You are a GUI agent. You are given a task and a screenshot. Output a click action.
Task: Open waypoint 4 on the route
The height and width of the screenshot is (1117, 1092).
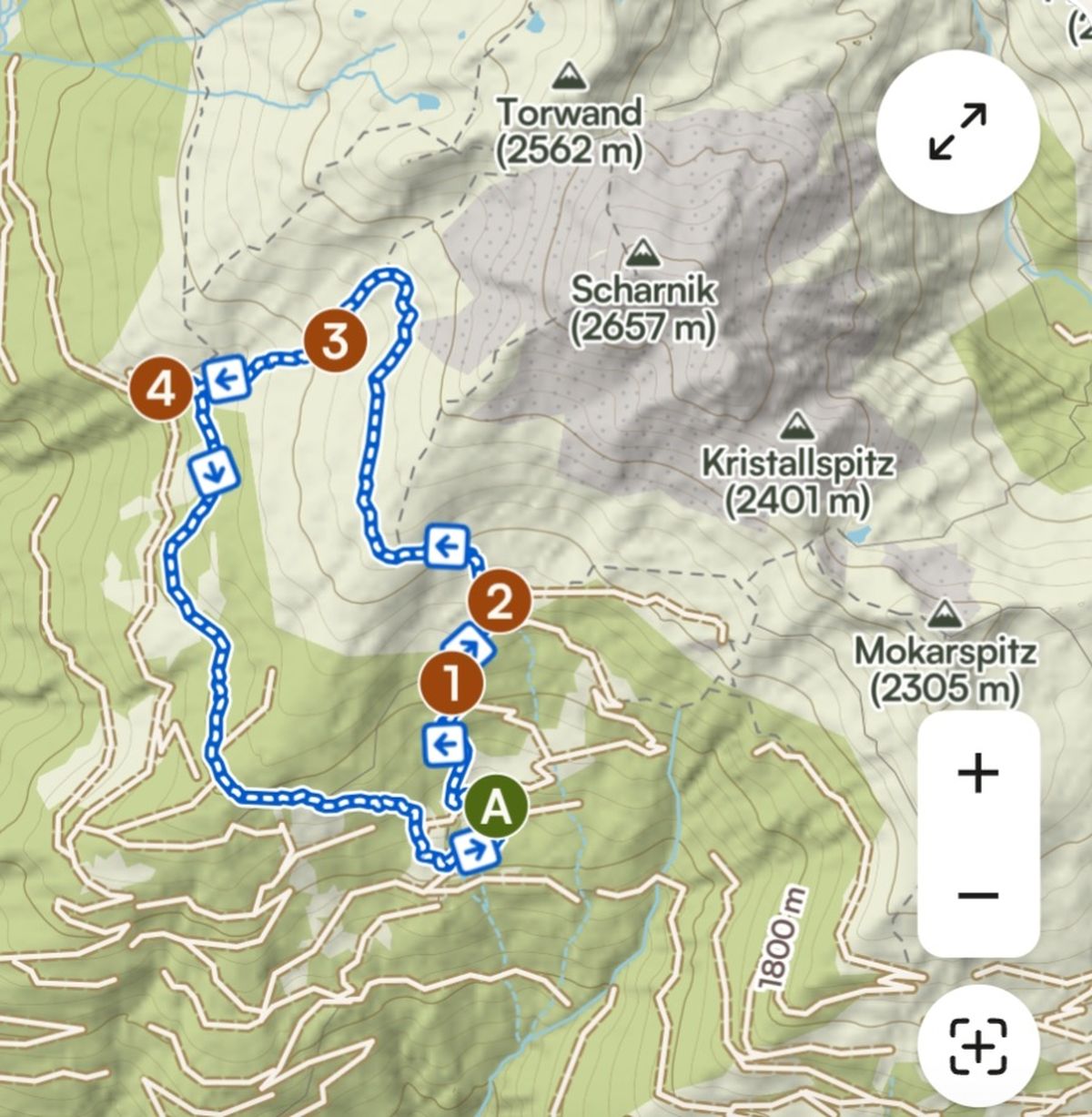pos(160,390)
